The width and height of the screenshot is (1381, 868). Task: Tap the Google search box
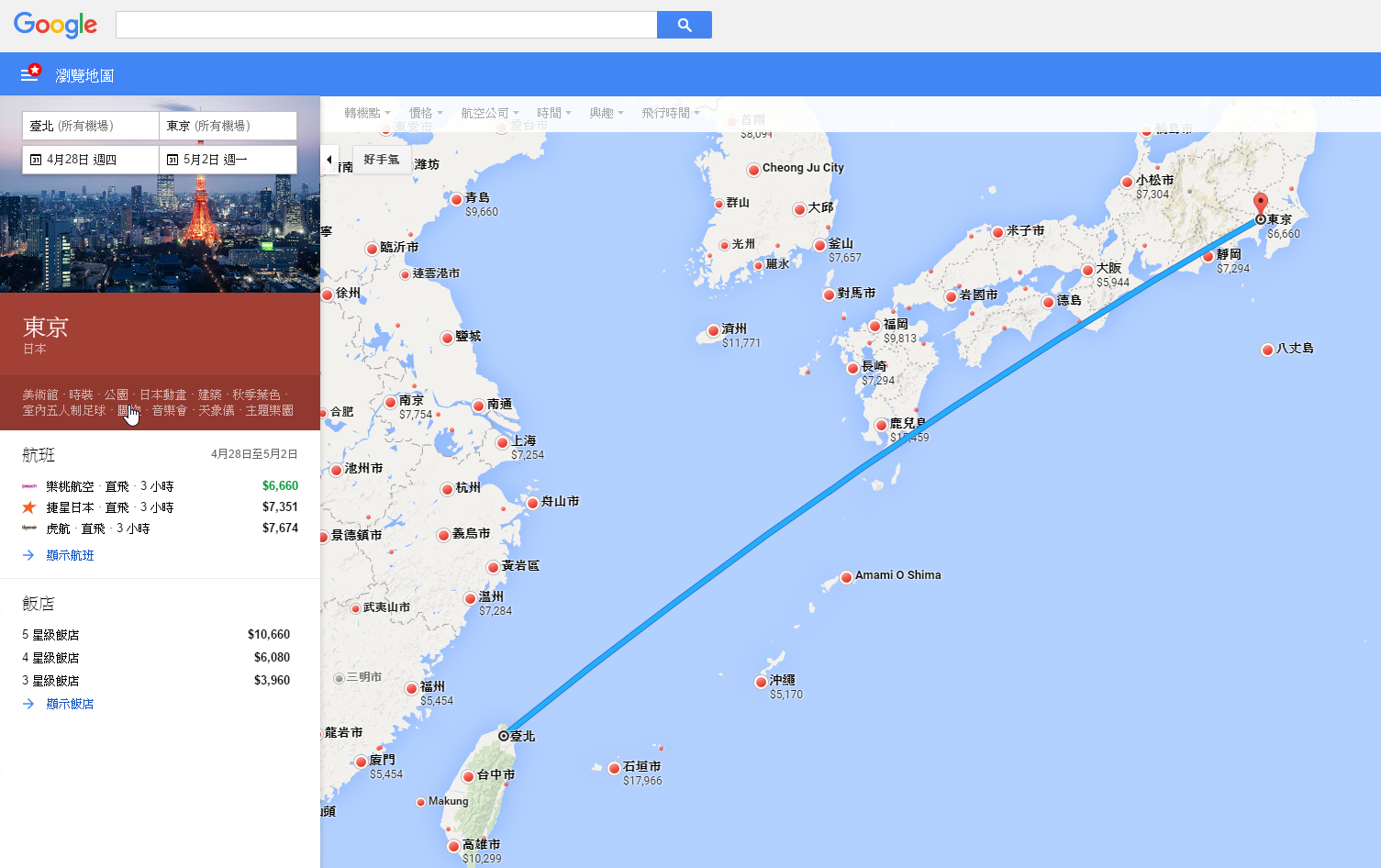click(x=385, y=25)
